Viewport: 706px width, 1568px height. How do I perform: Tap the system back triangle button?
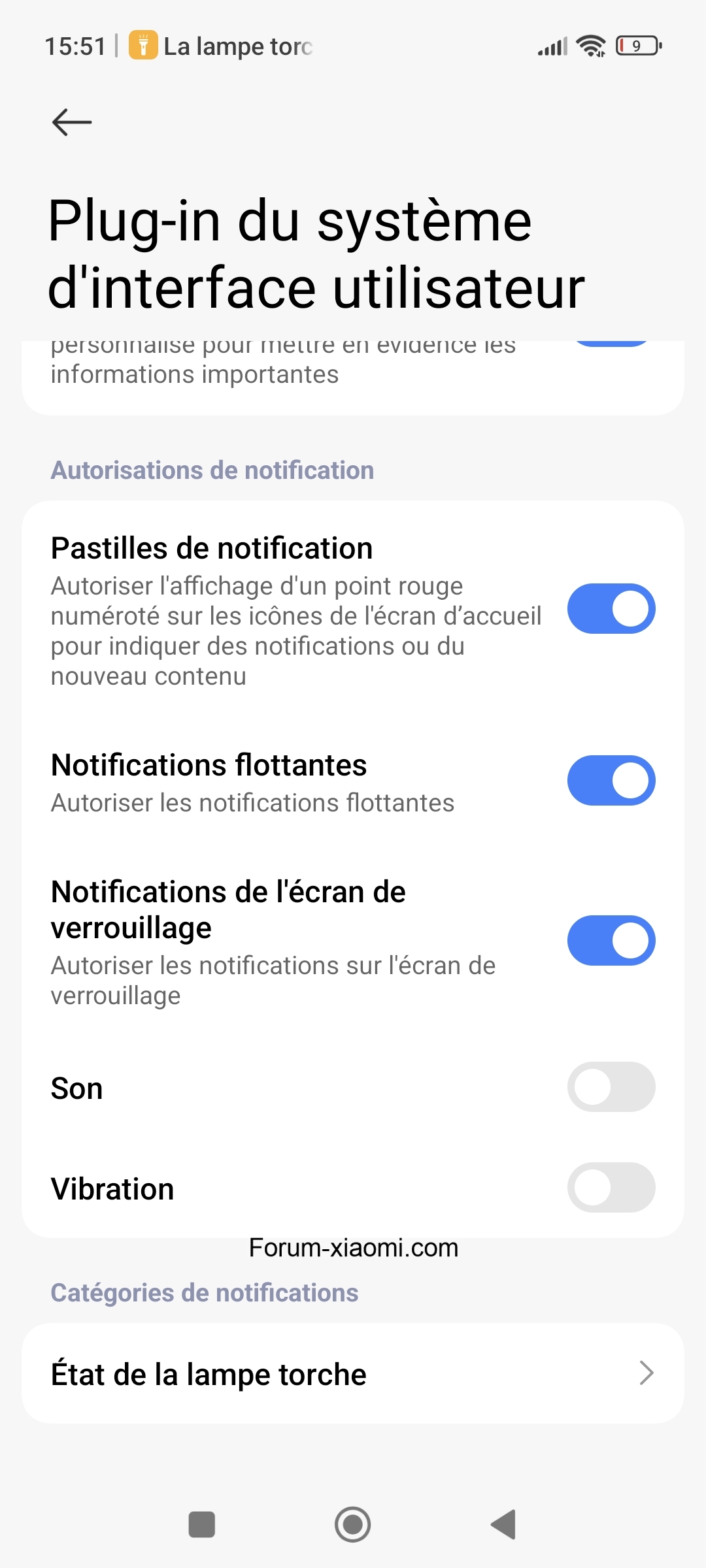tap(503, 1525)
